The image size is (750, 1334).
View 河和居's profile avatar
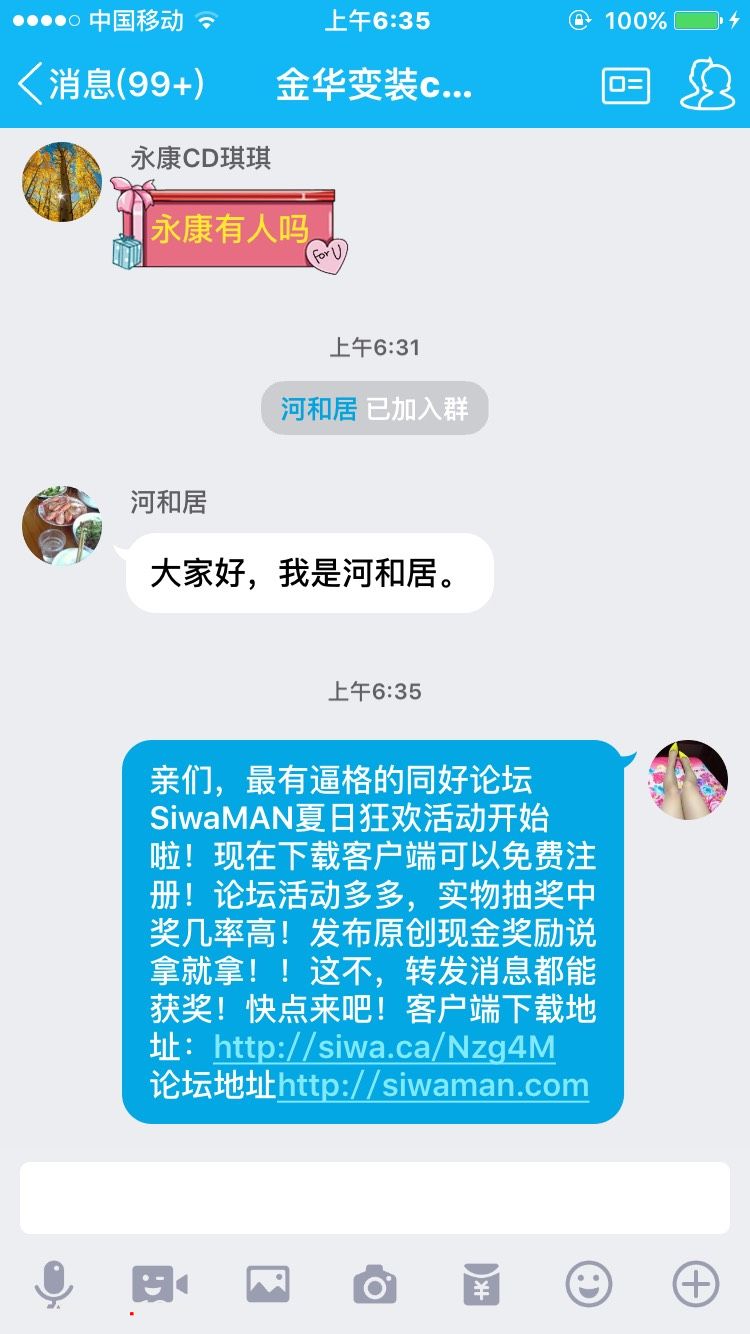61,525
